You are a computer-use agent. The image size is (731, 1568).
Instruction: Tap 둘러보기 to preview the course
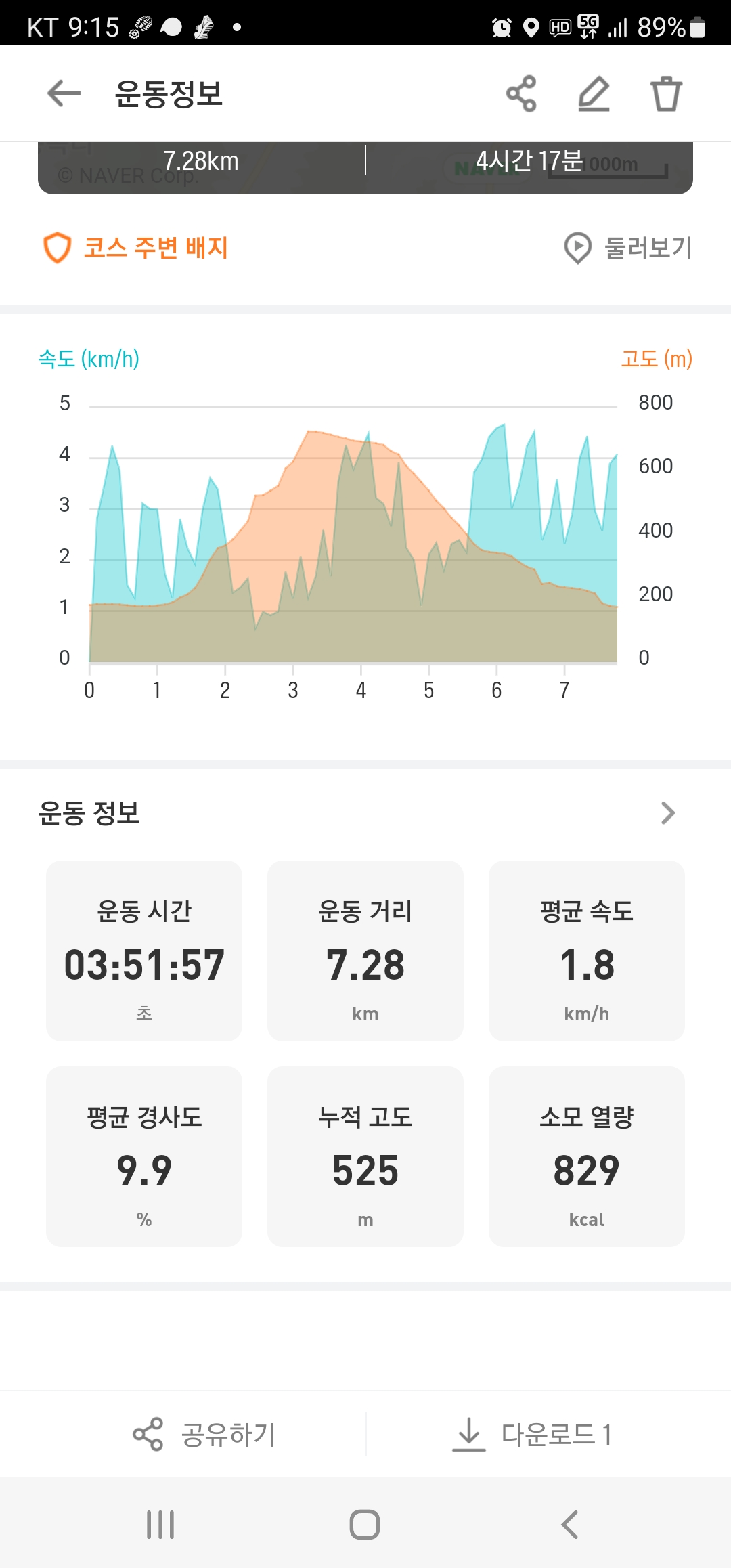point(628,248)
